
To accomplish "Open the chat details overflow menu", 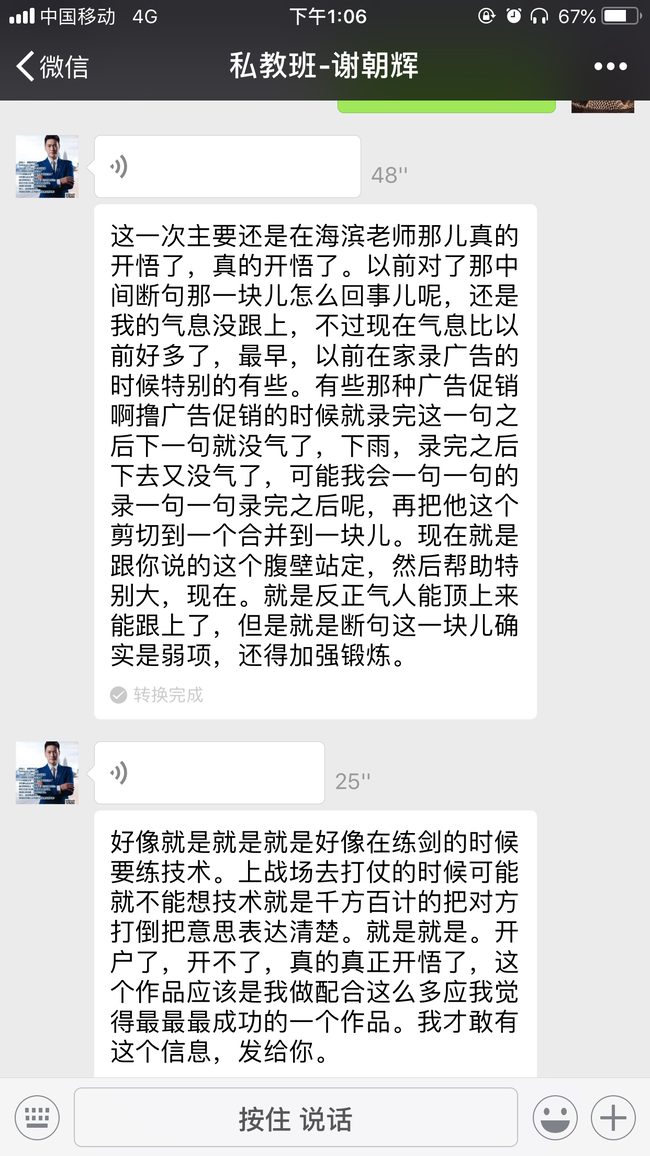I will coord(610,67).
